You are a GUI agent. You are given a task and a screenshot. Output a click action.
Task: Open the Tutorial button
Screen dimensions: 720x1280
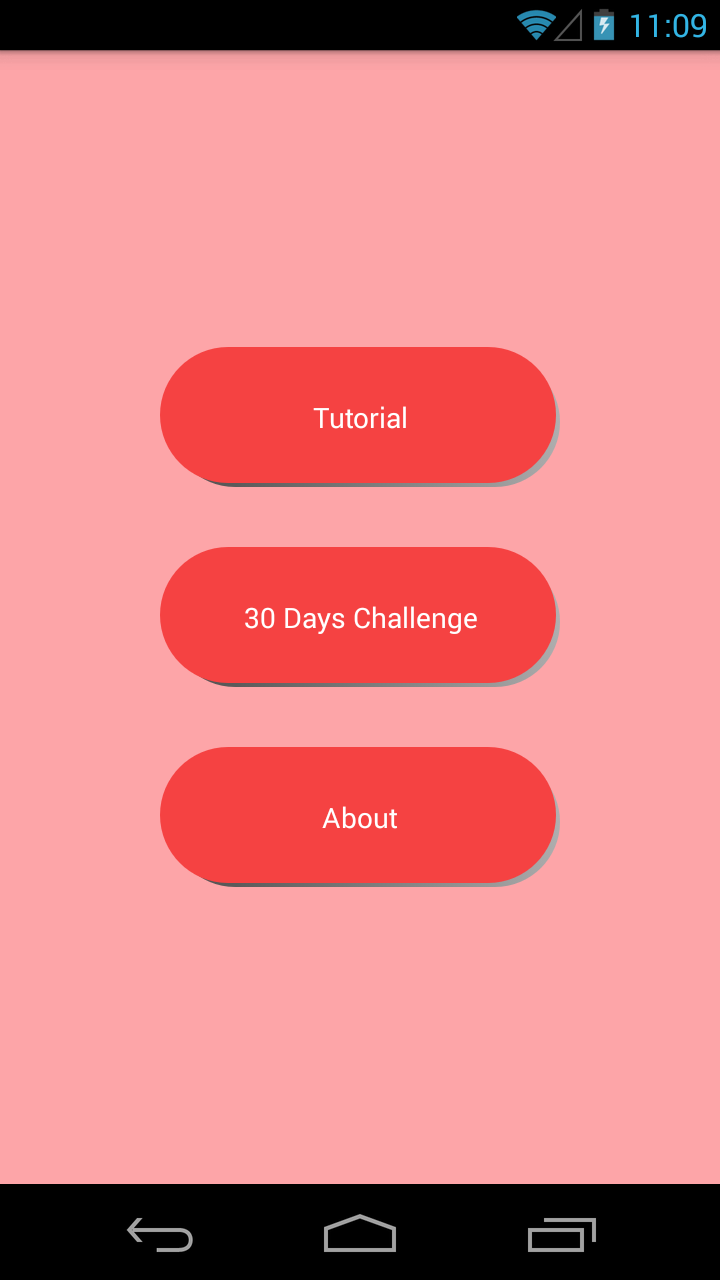tap(358, 416)
